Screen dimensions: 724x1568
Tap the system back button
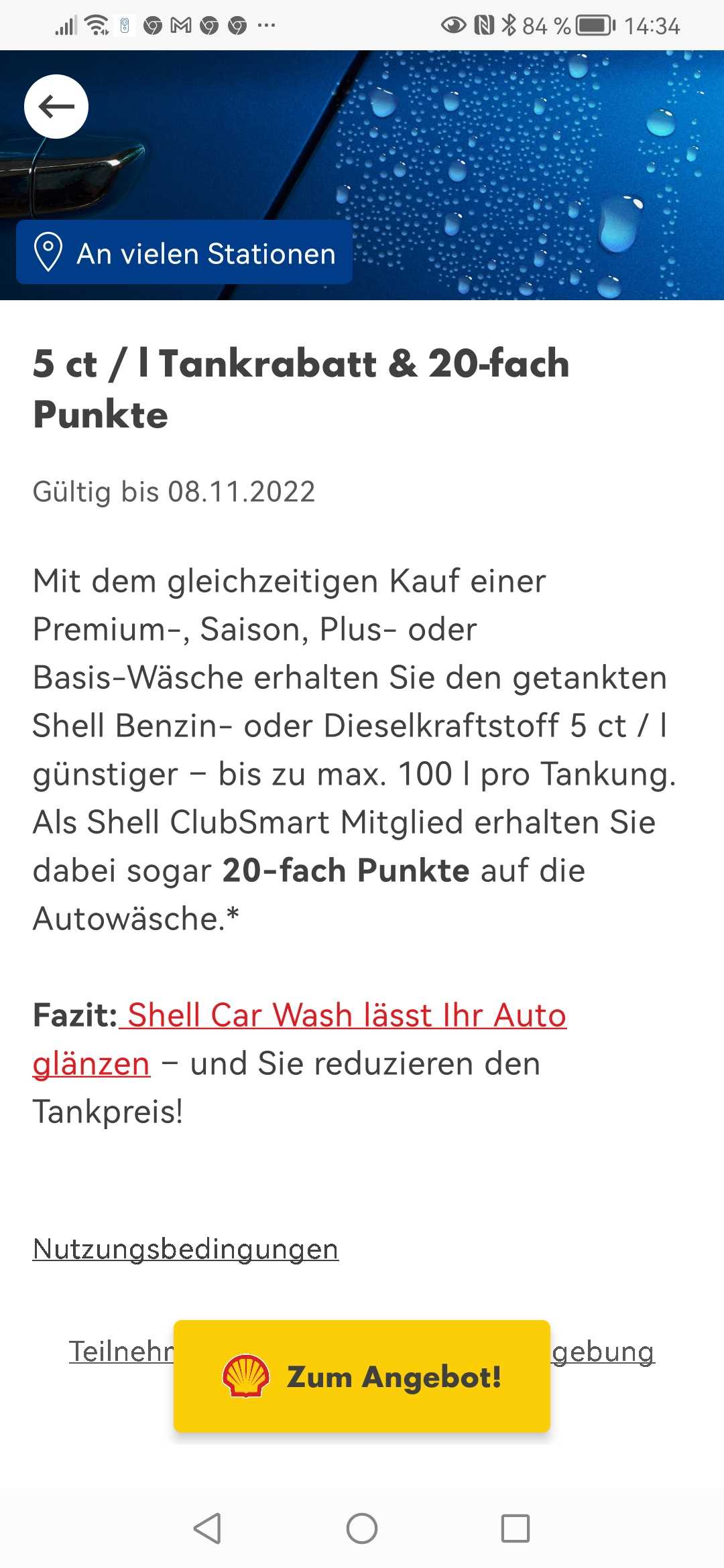pos(207,1528)
